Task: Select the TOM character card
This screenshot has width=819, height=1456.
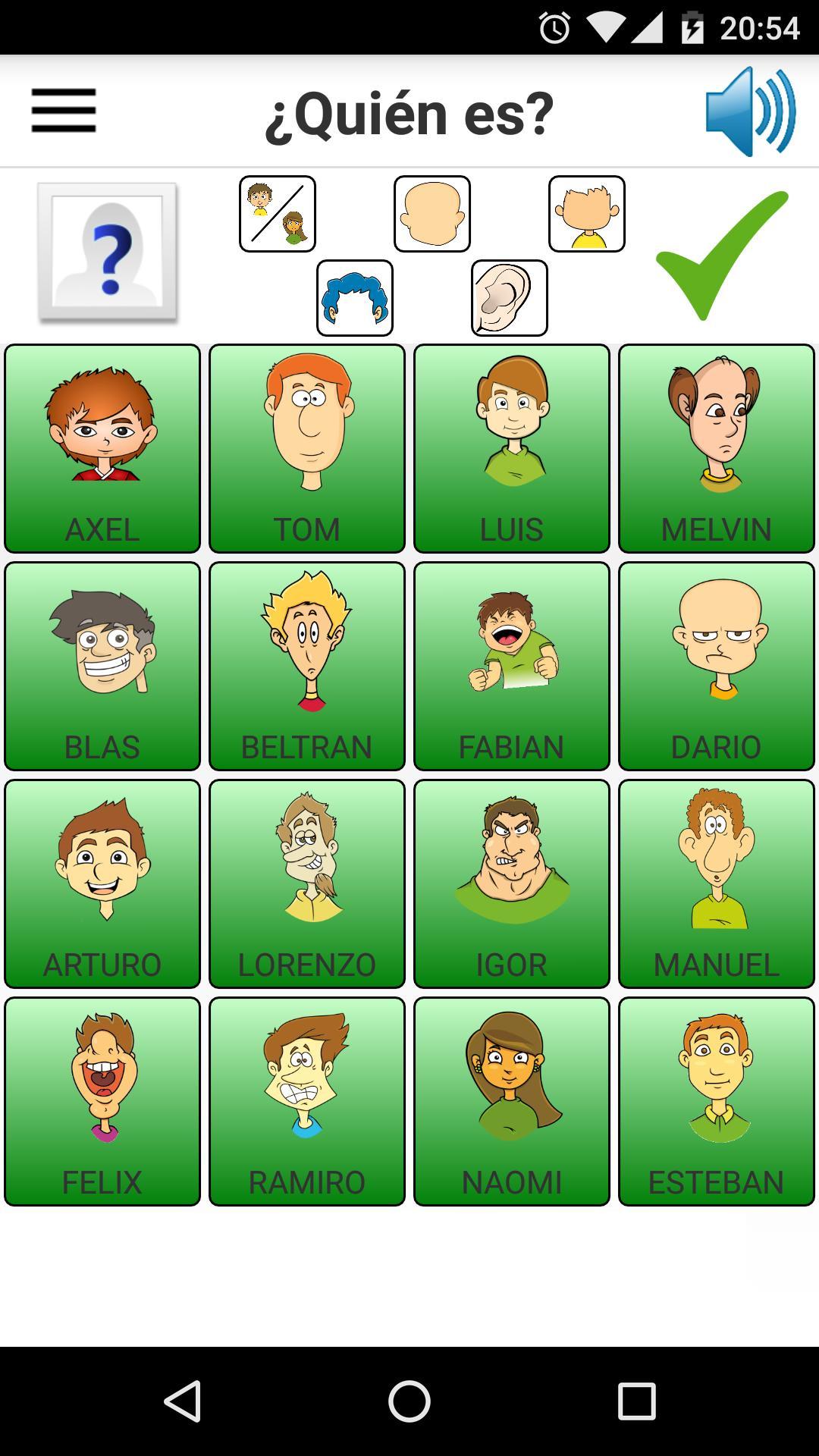Action: pyautogui.click(x=307, y=449)
